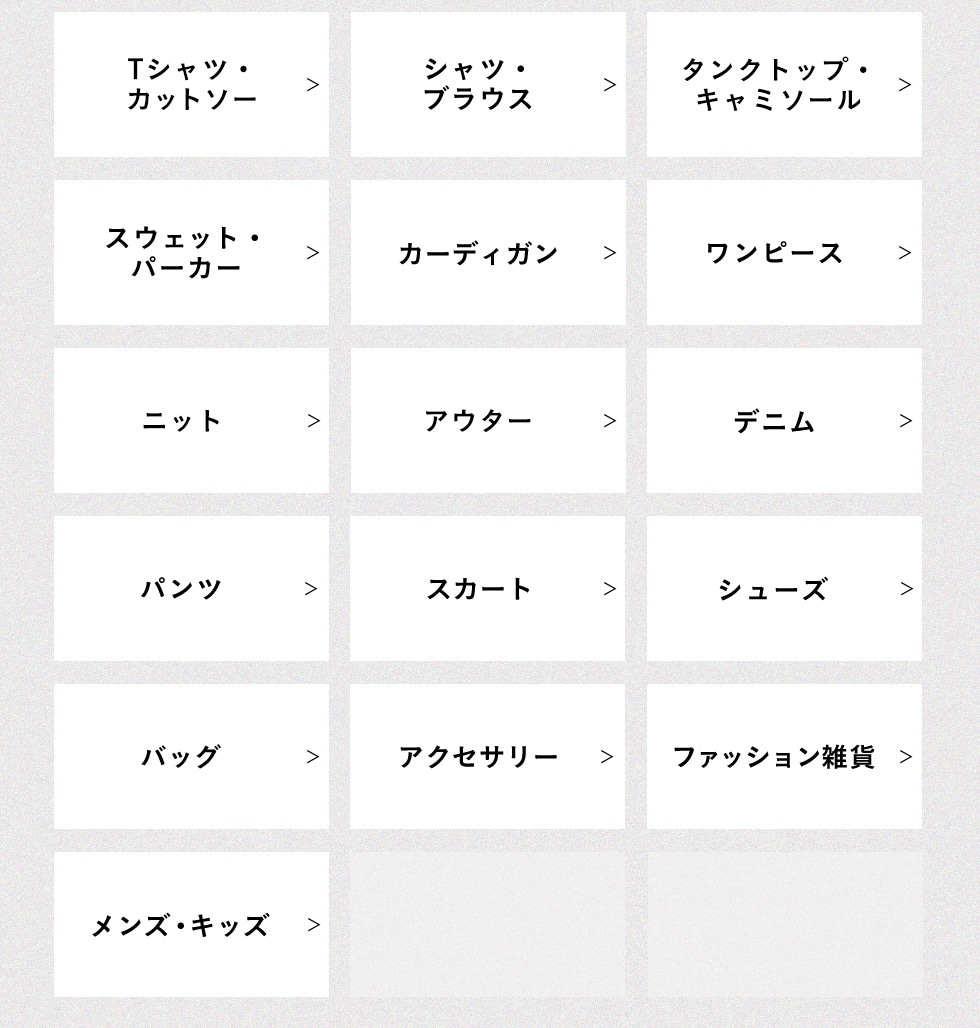Open the スカート category
This screenshot has height=1028, width=980.
click(x=488, y=589)
